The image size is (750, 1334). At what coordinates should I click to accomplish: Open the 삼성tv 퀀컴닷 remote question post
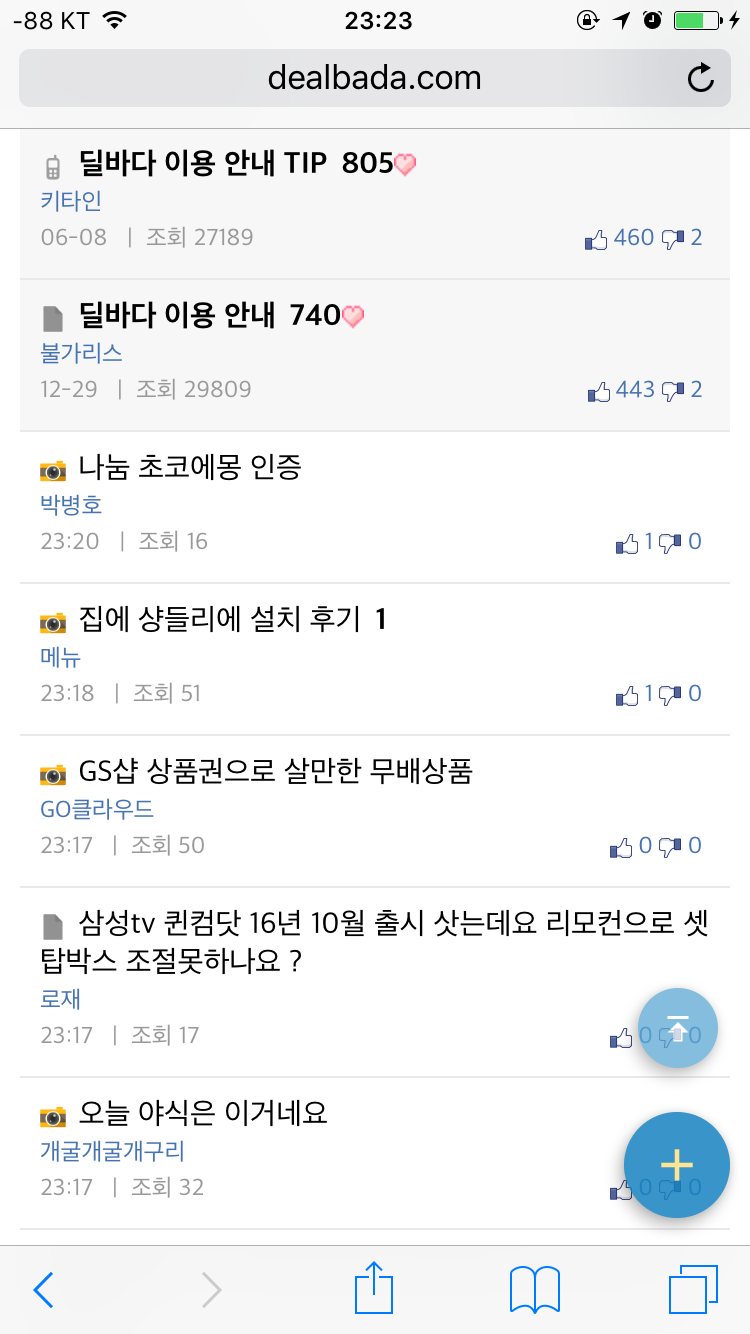[x=375, y=941]
